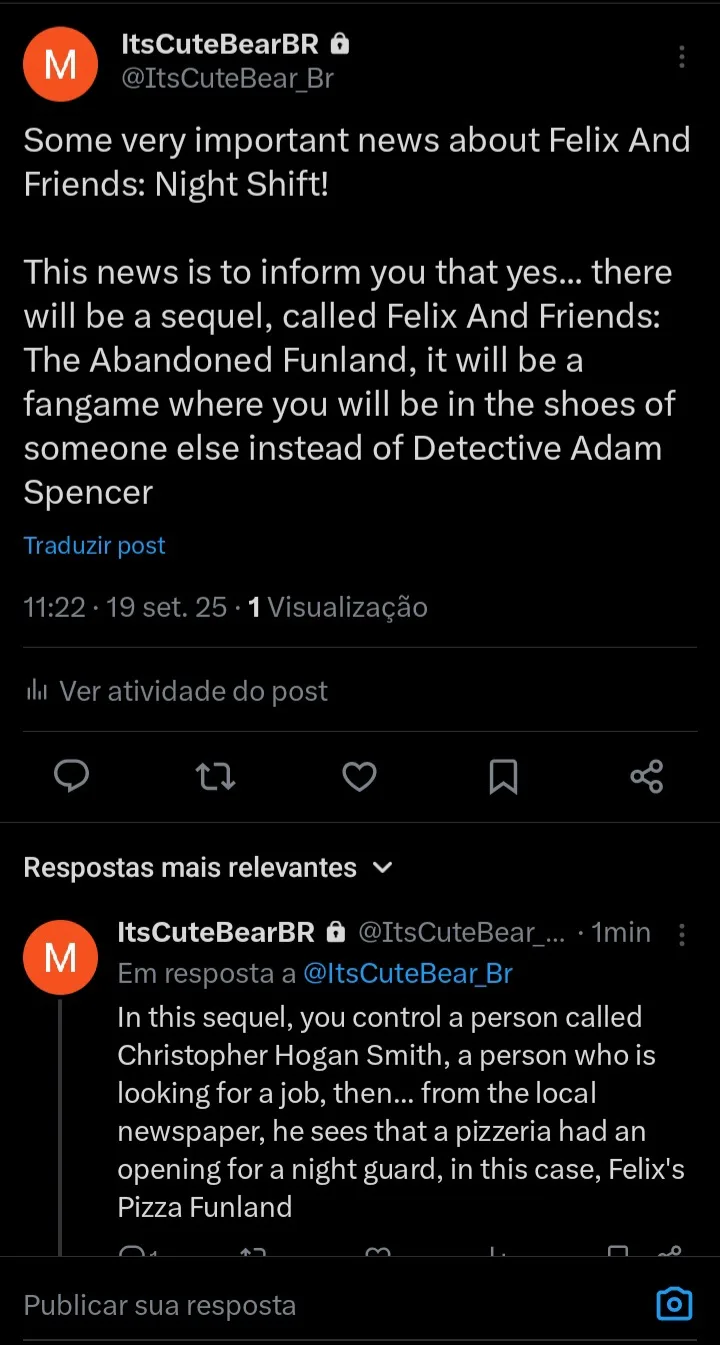Reply to the main post
Viewport: 720px width, 1345px height.
[71, 776]
